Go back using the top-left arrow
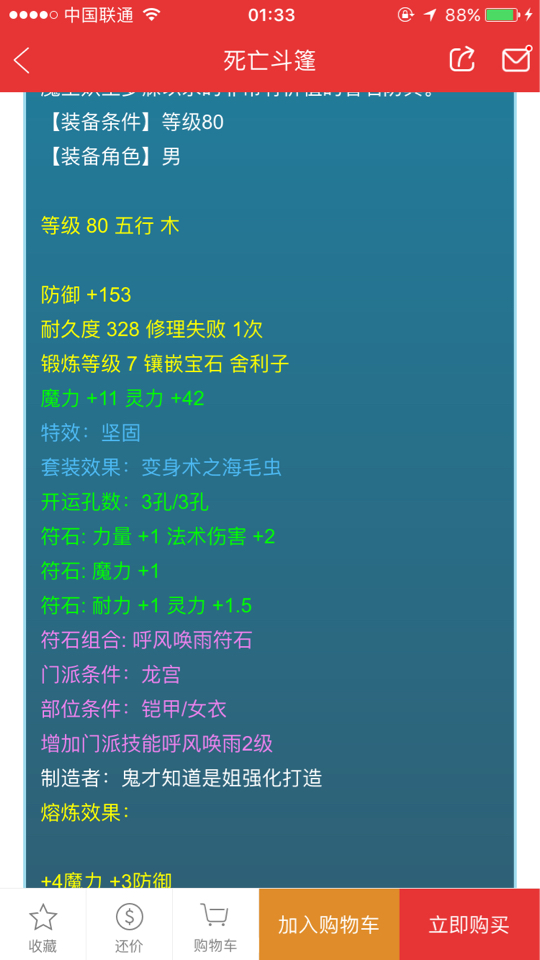This screenshot has height=960, width=540. (21, 61)
